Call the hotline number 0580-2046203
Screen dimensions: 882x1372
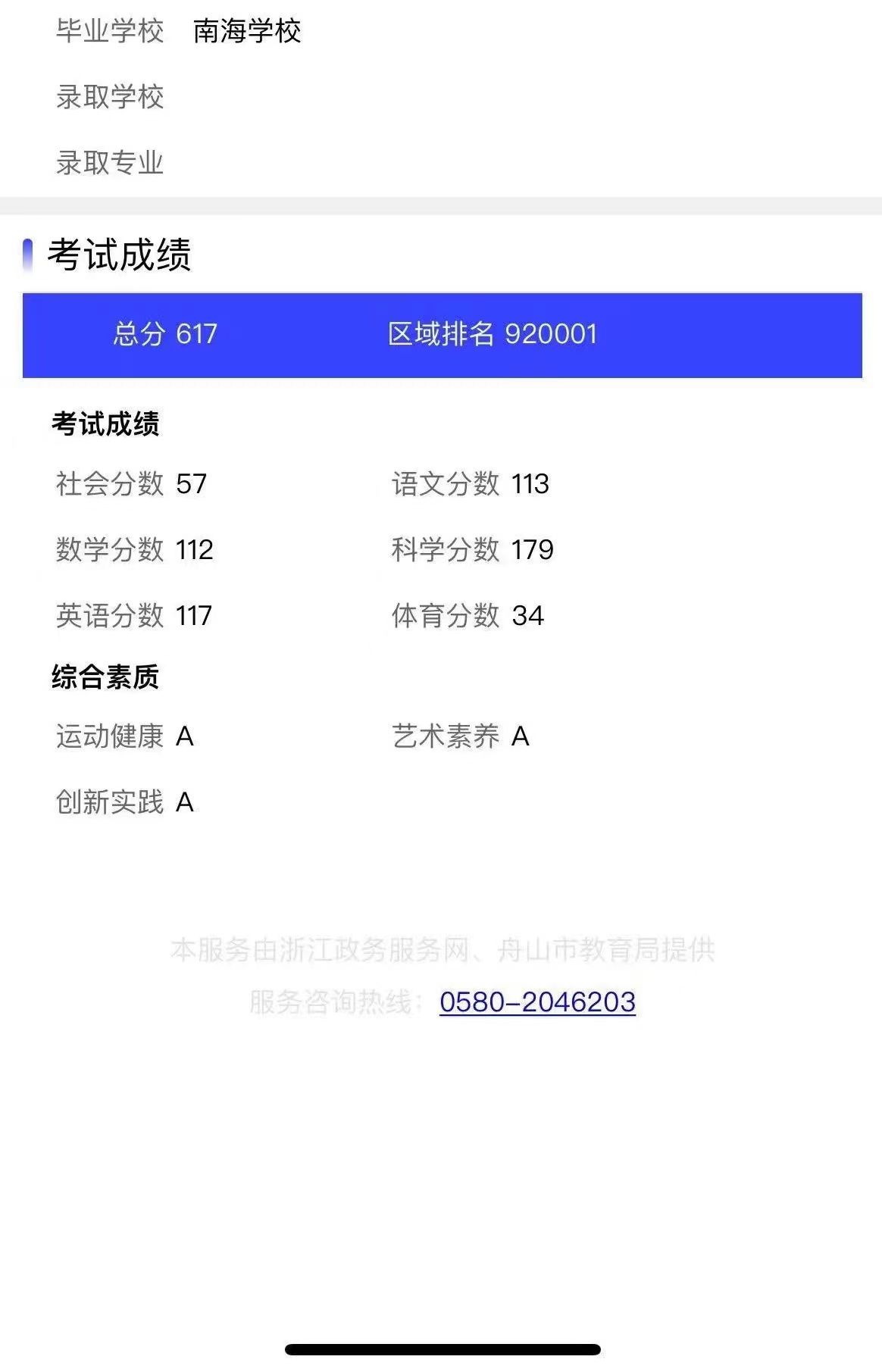click(536, 1002)
